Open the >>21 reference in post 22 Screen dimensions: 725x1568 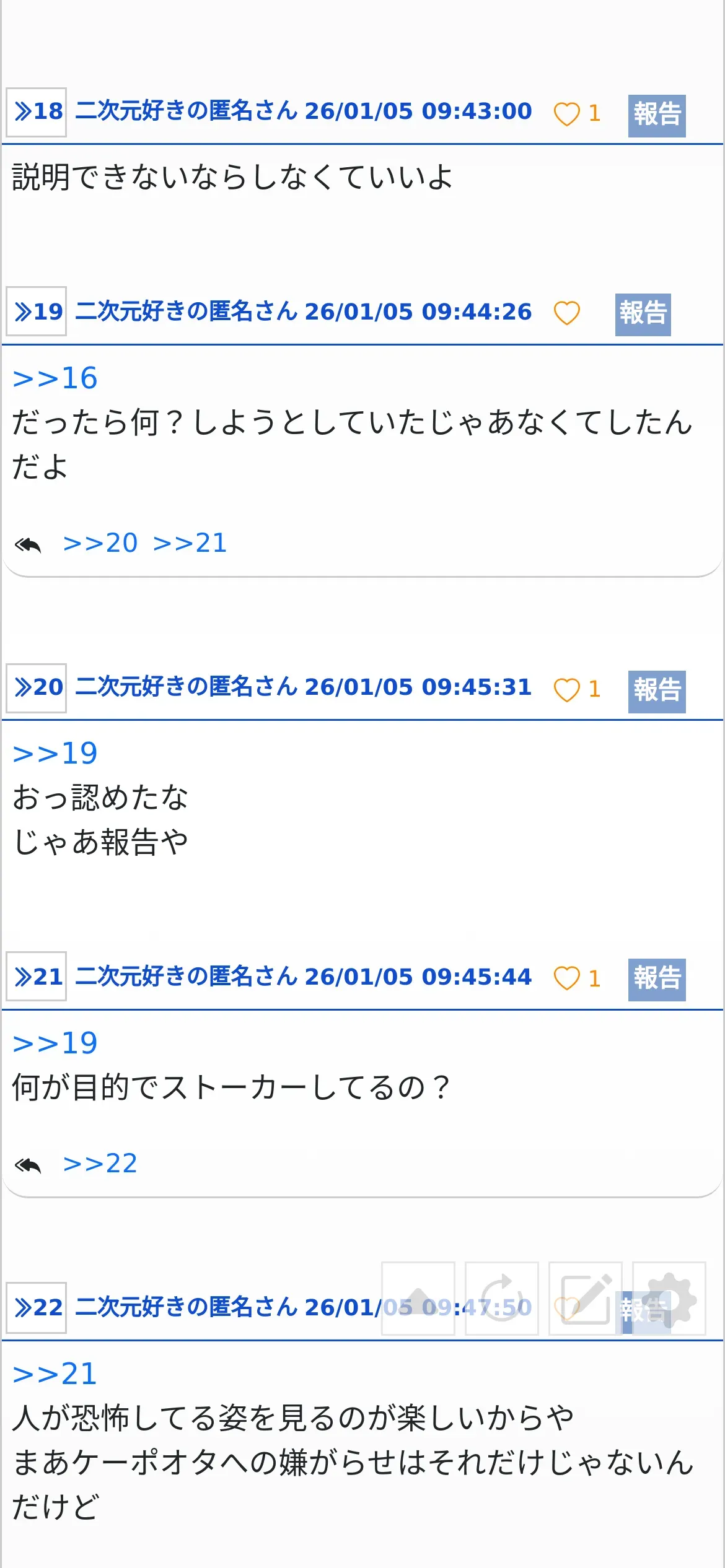click(x=55, y=1374)
